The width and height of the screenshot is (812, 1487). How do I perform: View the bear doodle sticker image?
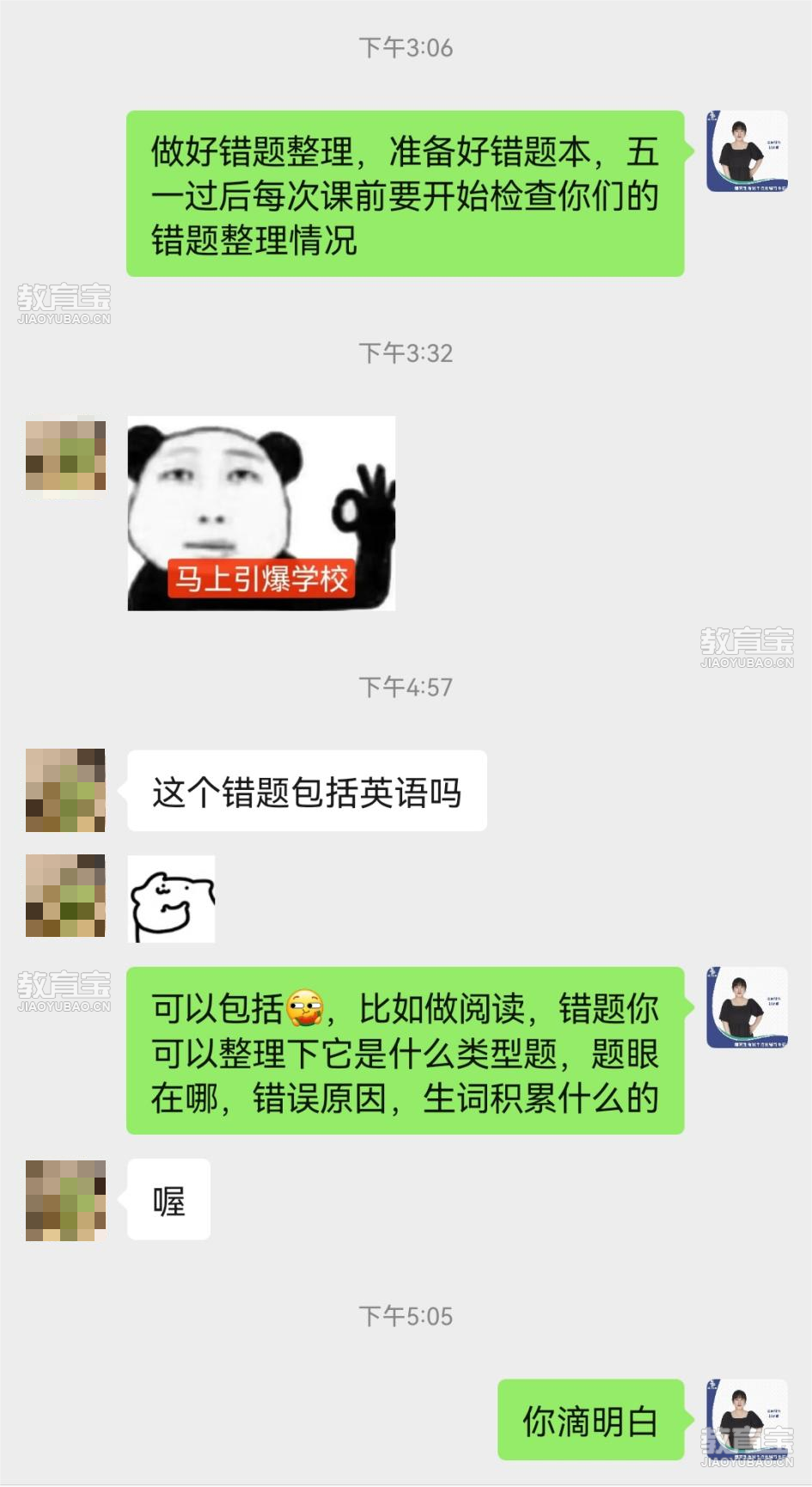[171, 898]
